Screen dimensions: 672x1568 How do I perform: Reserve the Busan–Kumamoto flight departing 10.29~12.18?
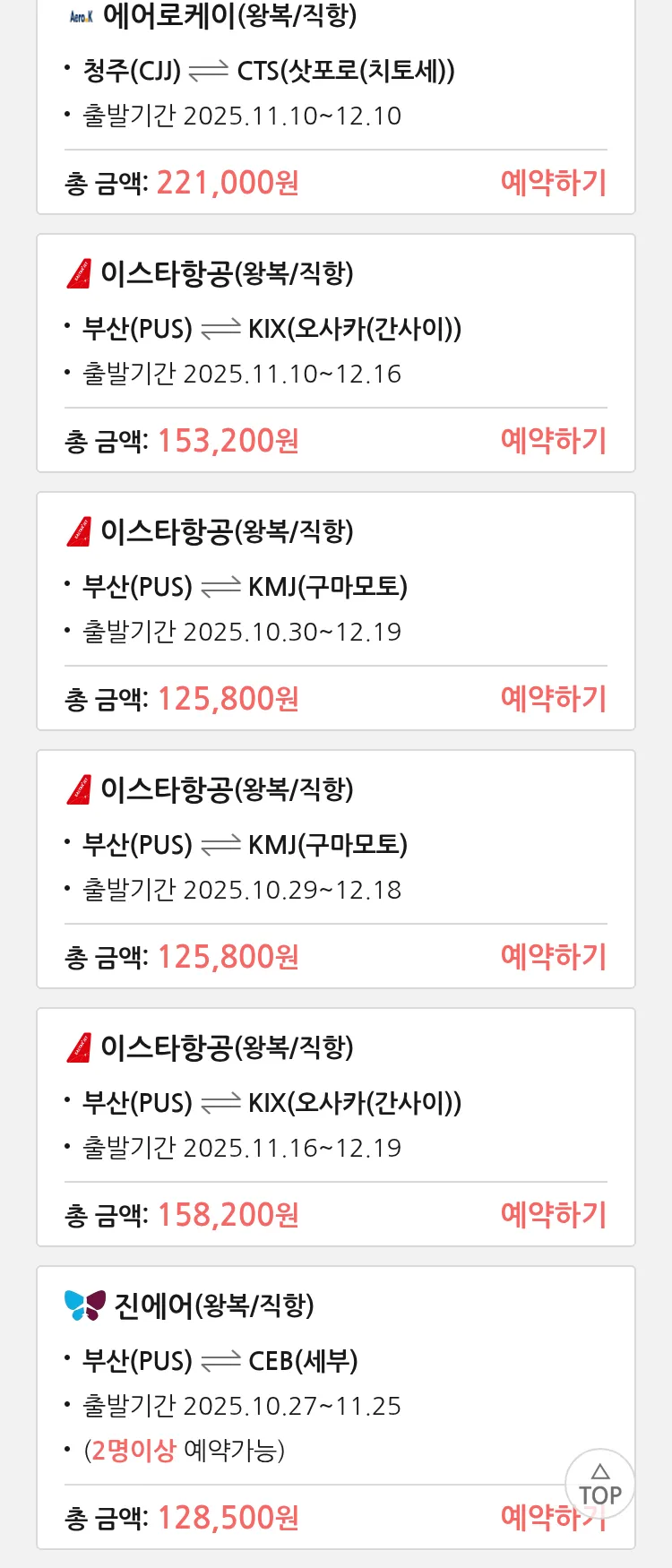553,957
